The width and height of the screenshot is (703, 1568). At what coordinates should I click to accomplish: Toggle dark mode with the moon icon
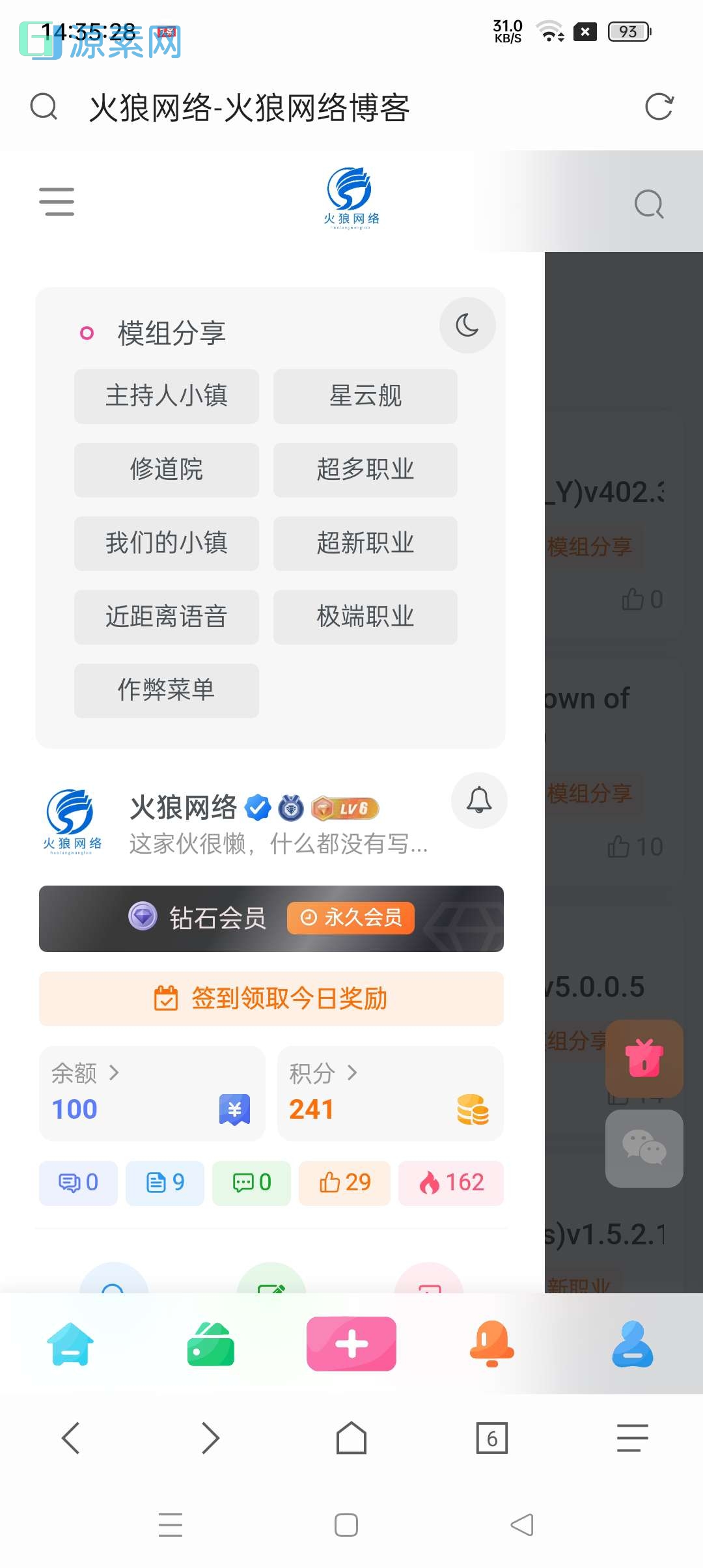point(467,325)
